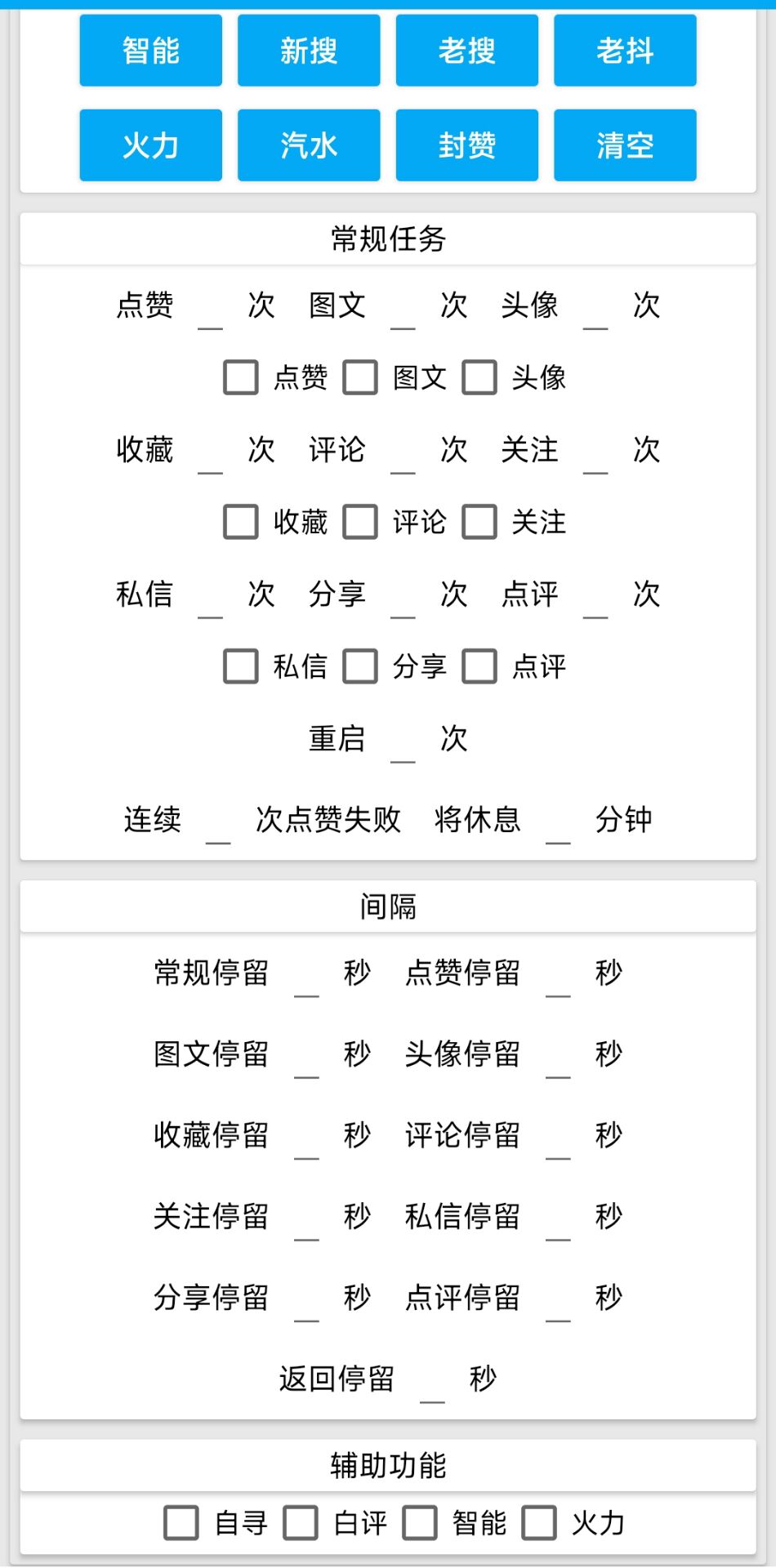The height and width of the screenshot is (1568, 776).
Task: Select the 火力 blue button
Action: 150,145
